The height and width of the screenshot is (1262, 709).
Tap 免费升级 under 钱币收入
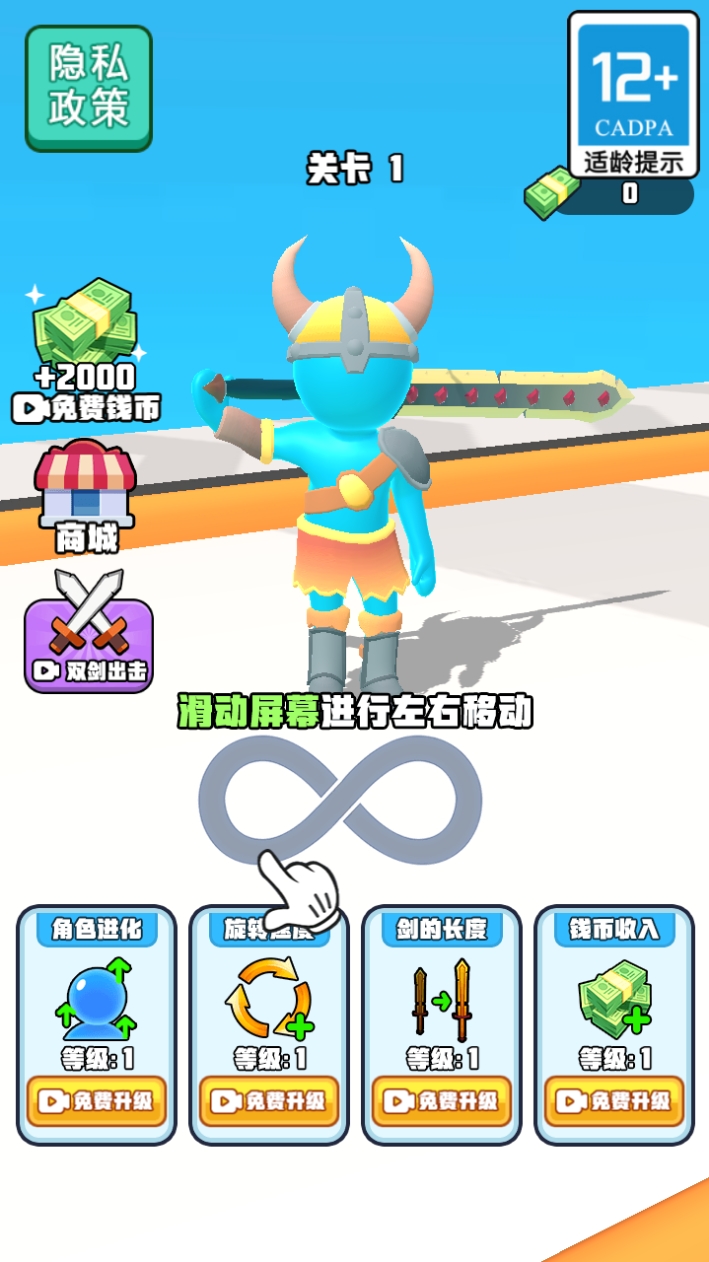pyautogui.click(x=614, y=1101)
